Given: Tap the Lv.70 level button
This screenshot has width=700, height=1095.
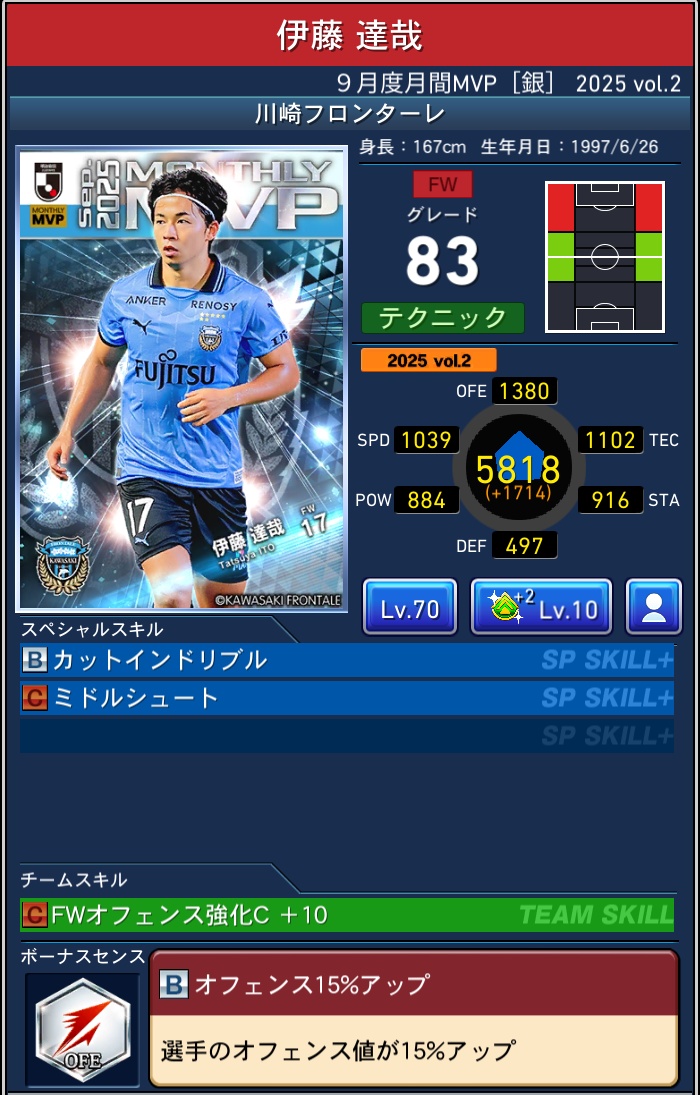Looking at the screenshot, I should point(409,607).
